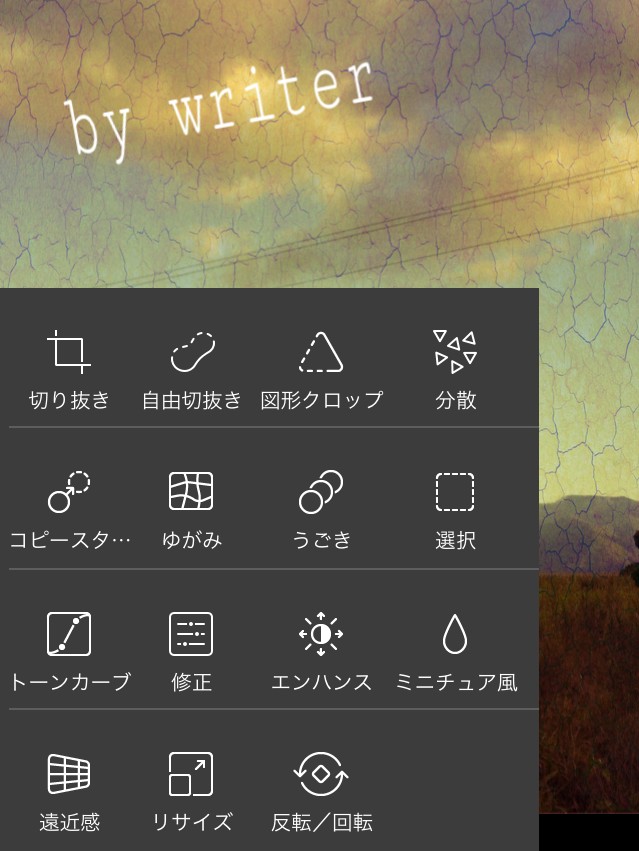The image size is (639, 851).
Task: Select the ゆがみ distortion tool
Action: (191, 508)
